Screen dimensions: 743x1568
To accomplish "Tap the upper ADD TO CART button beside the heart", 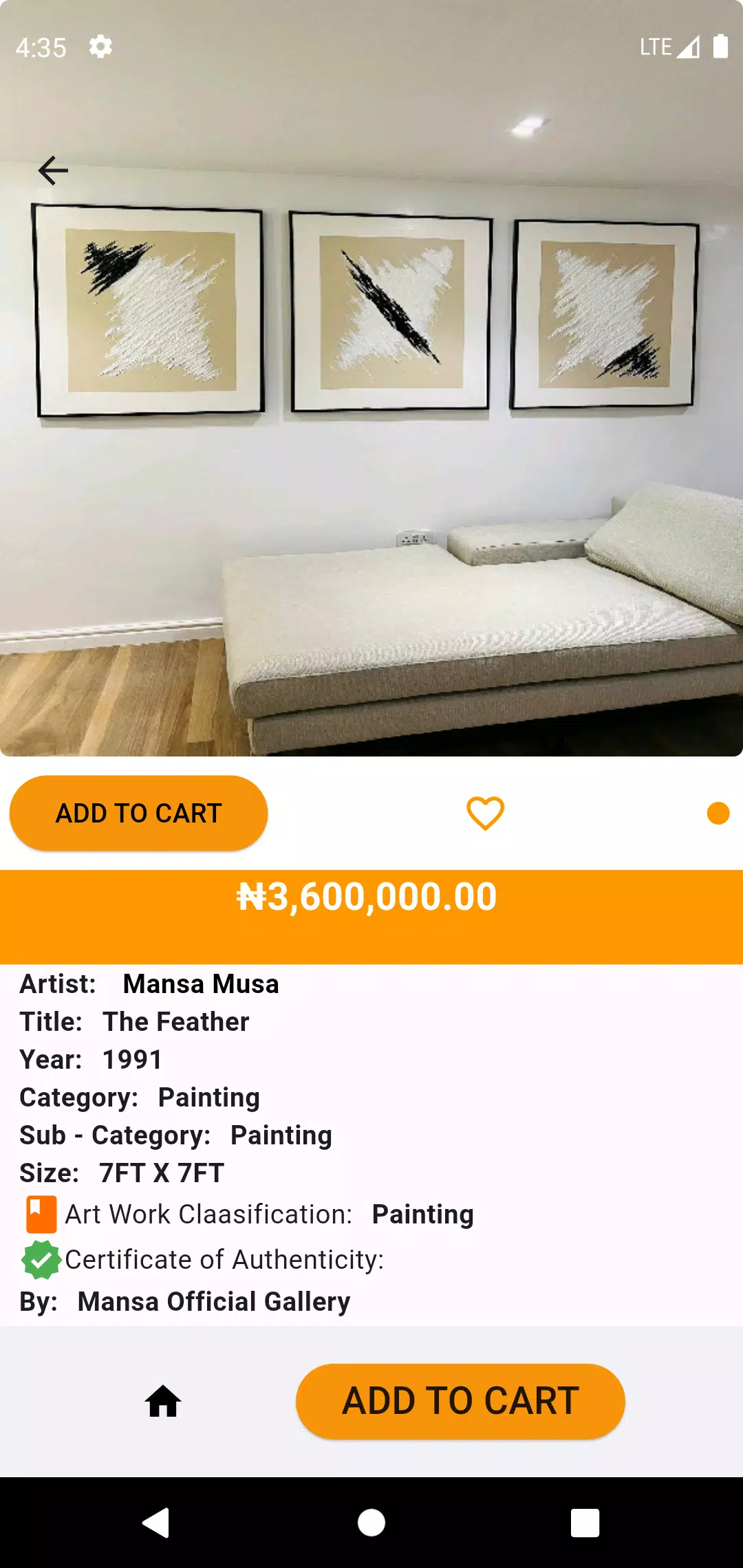I will click(x=138, y=813).
